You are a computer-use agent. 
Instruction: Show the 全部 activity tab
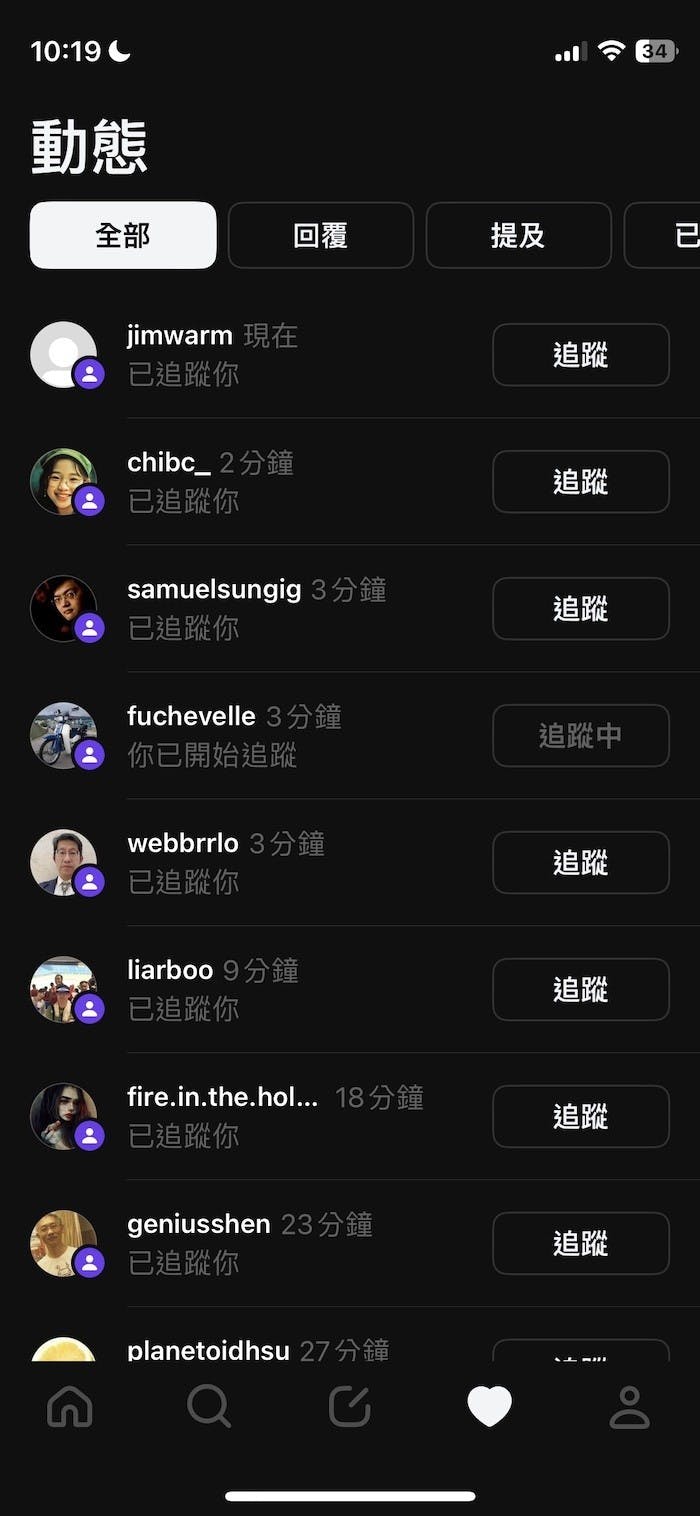click(x=123, y=235)
